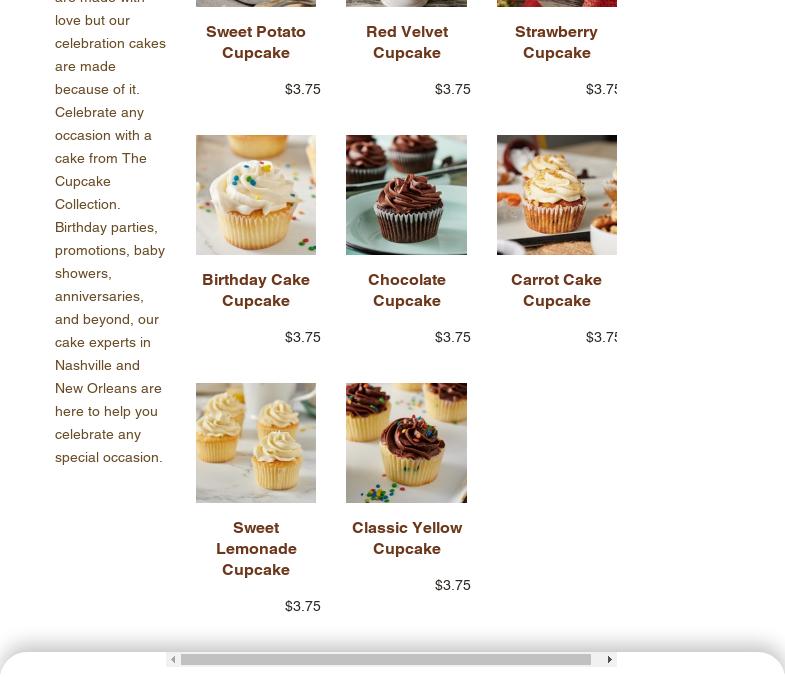Open the Chocolate Cupcake photo tile

point(406,195)
